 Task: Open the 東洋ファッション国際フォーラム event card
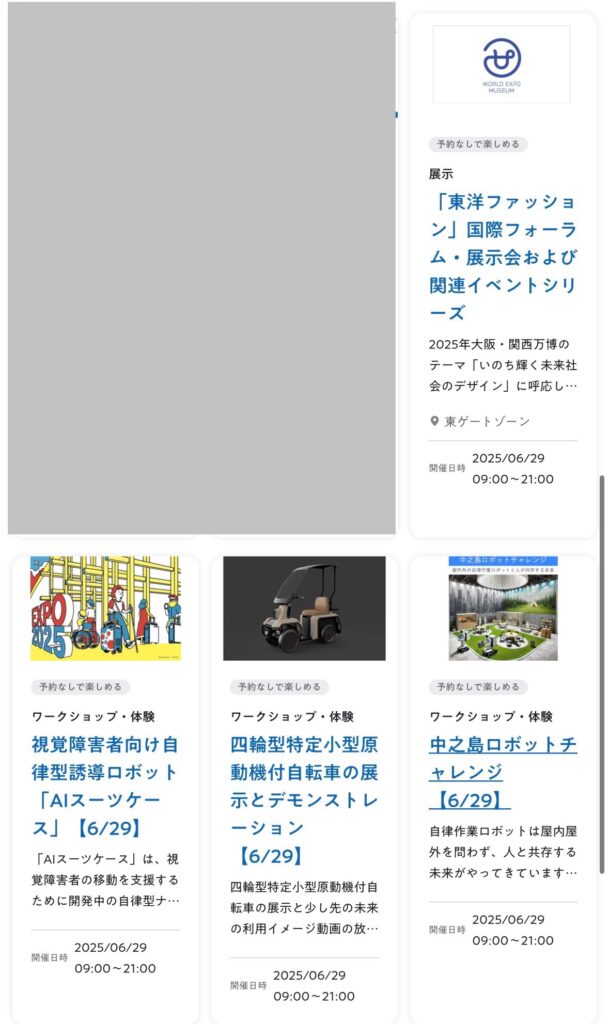[x=502, y=257]
